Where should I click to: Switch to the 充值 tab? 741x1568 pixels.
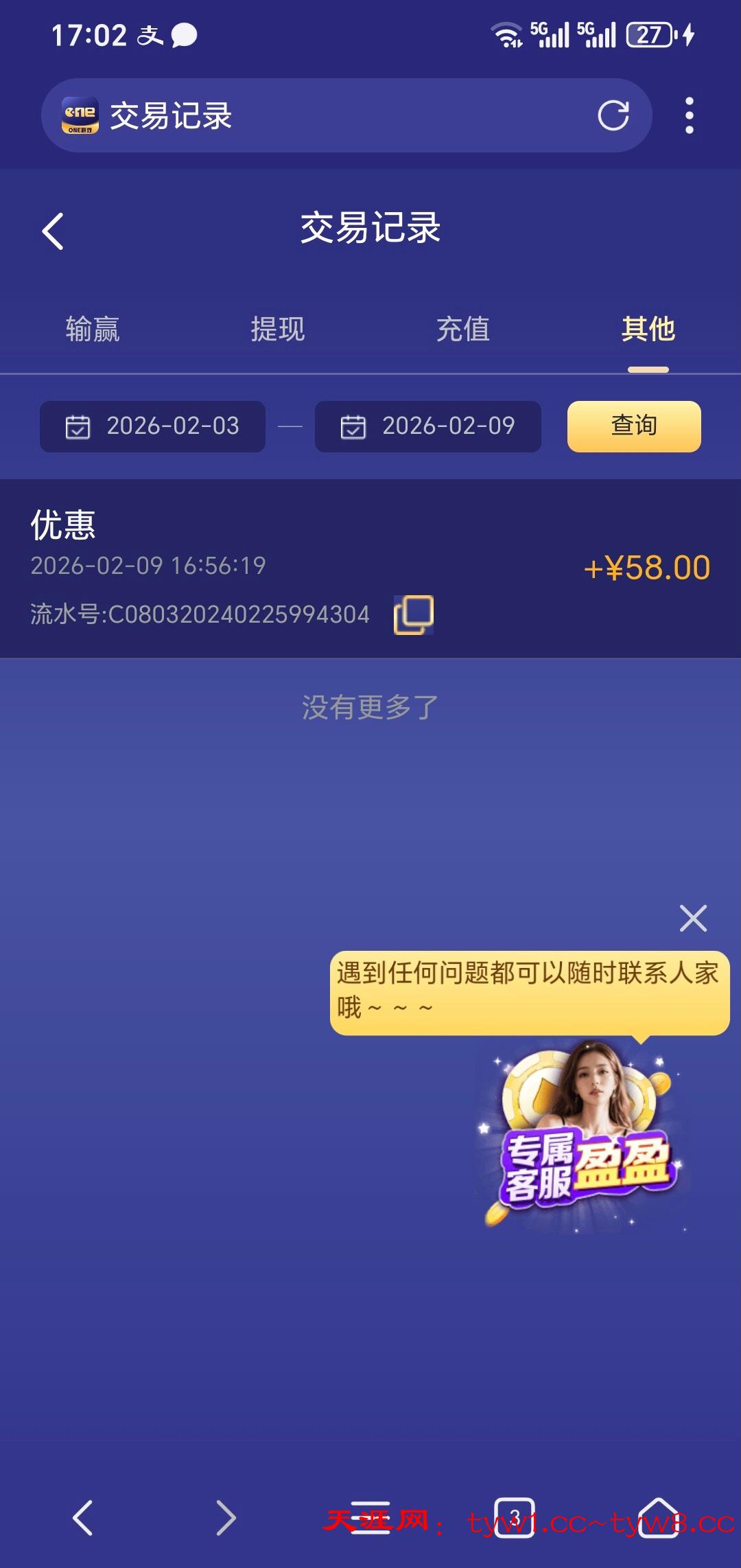[463, 330]
